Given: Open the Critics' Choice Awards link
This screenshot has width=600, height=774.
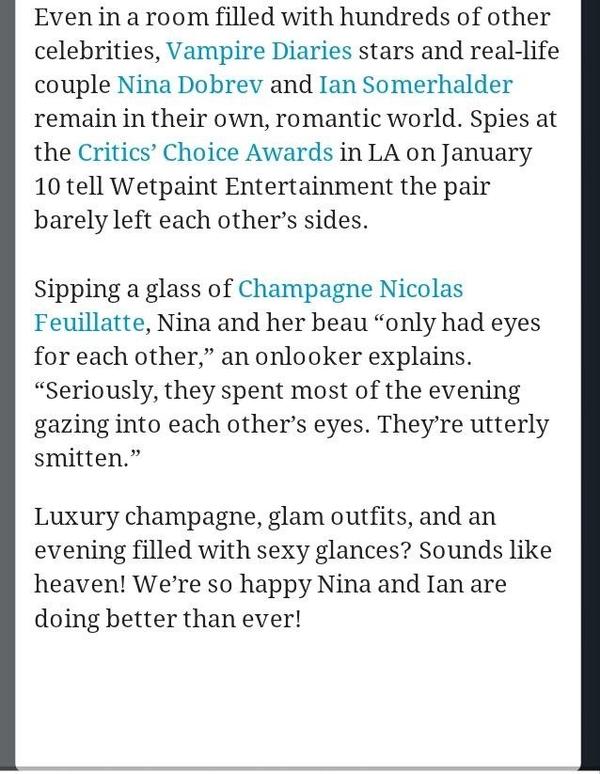Looking at the screenshot, I should [205, 153].
